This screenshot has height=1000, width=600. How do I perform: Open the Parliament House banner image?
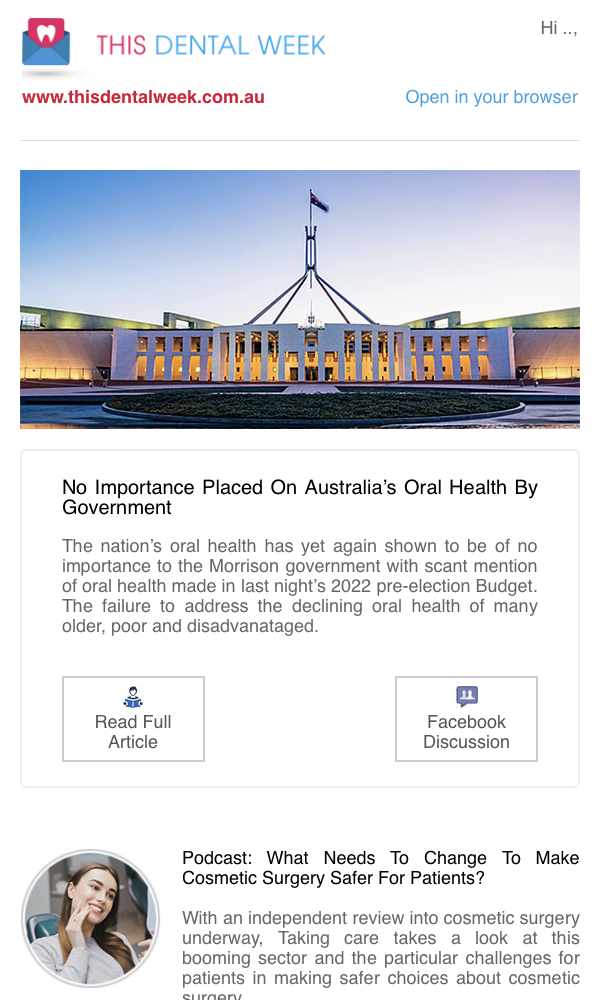[x=300, y=299]
